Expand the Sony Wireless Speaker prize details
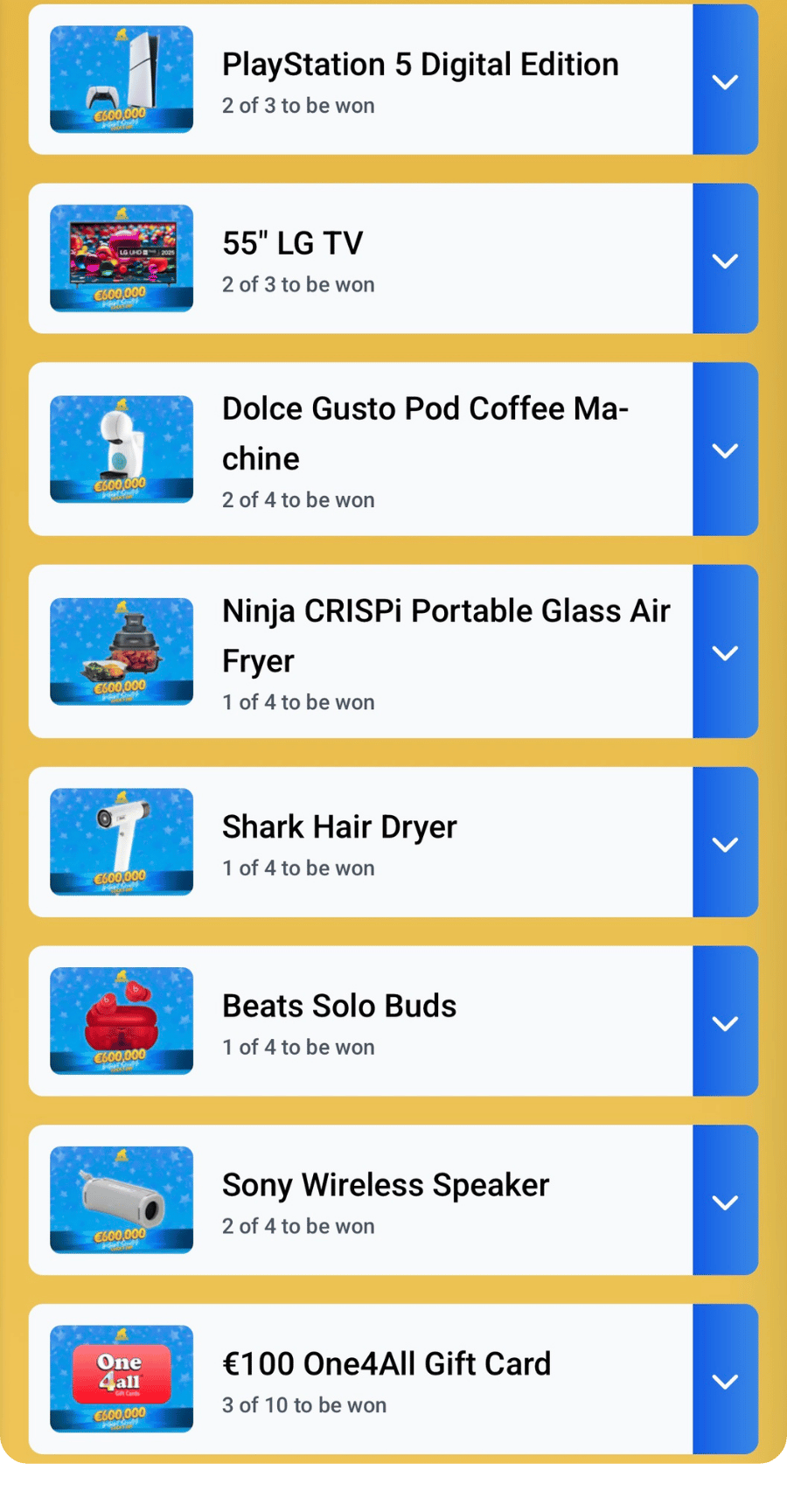The width and height of the screenshot is (787, 1512). (x=725, y=1202)
